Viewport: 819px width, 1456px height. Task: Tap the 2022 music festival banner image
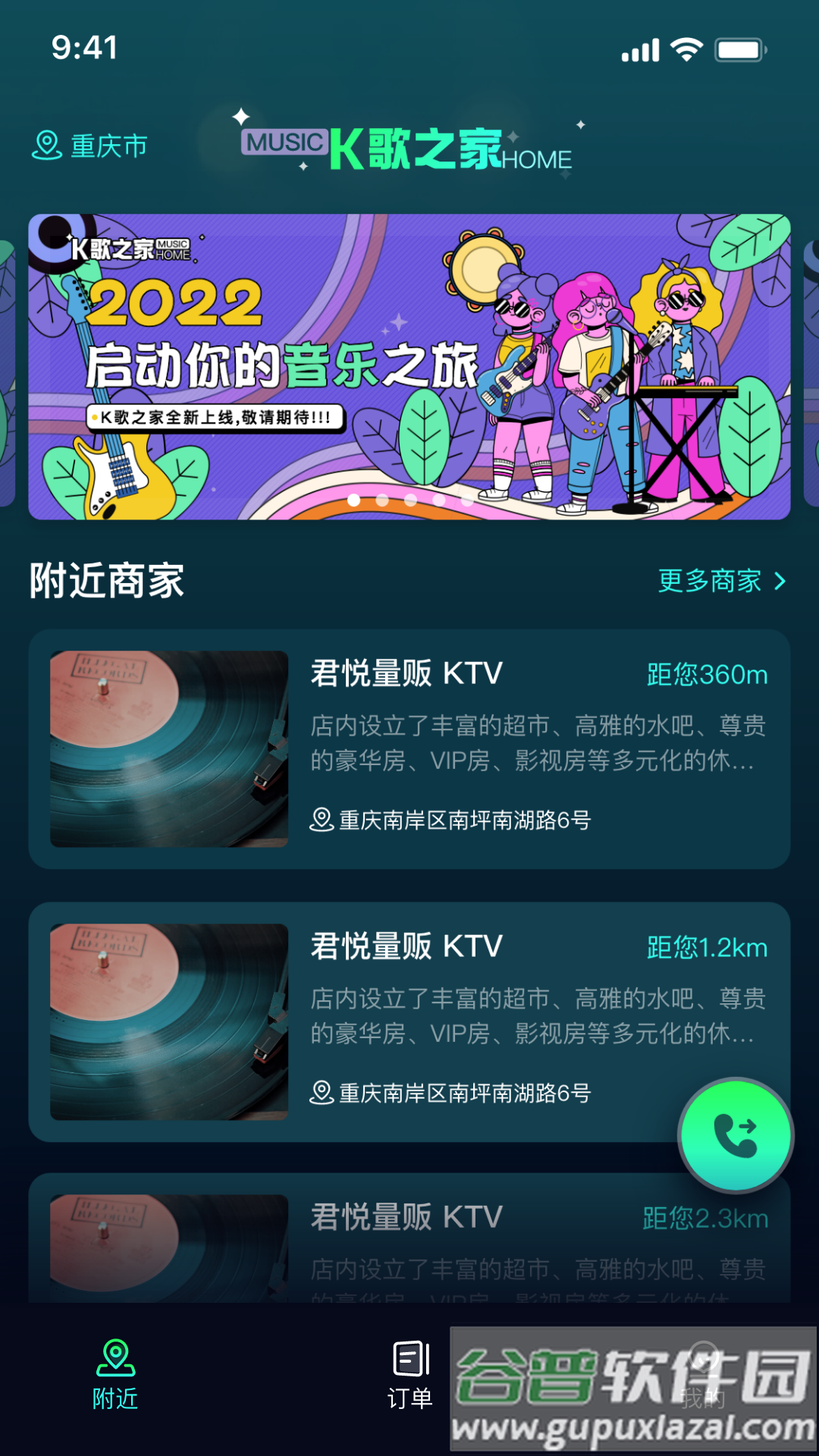point(409,366)
